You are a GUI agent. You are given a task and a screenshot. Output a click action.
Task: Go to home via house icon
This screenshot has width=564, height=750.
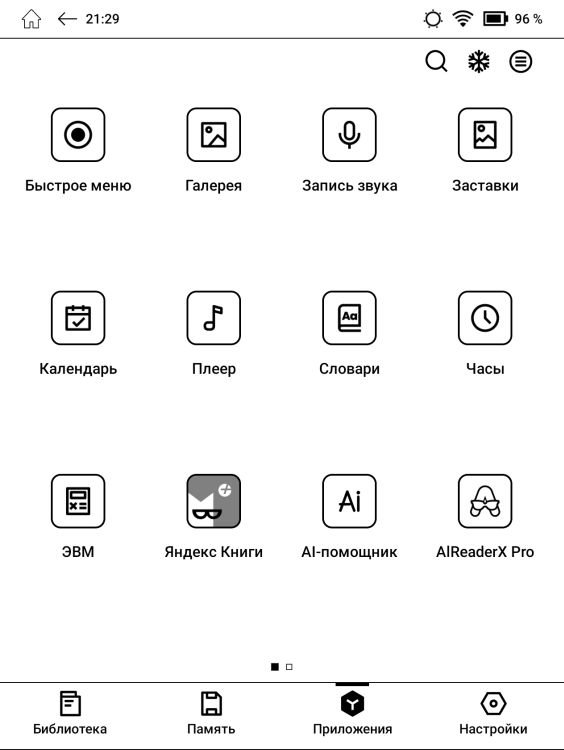[31, 19]
